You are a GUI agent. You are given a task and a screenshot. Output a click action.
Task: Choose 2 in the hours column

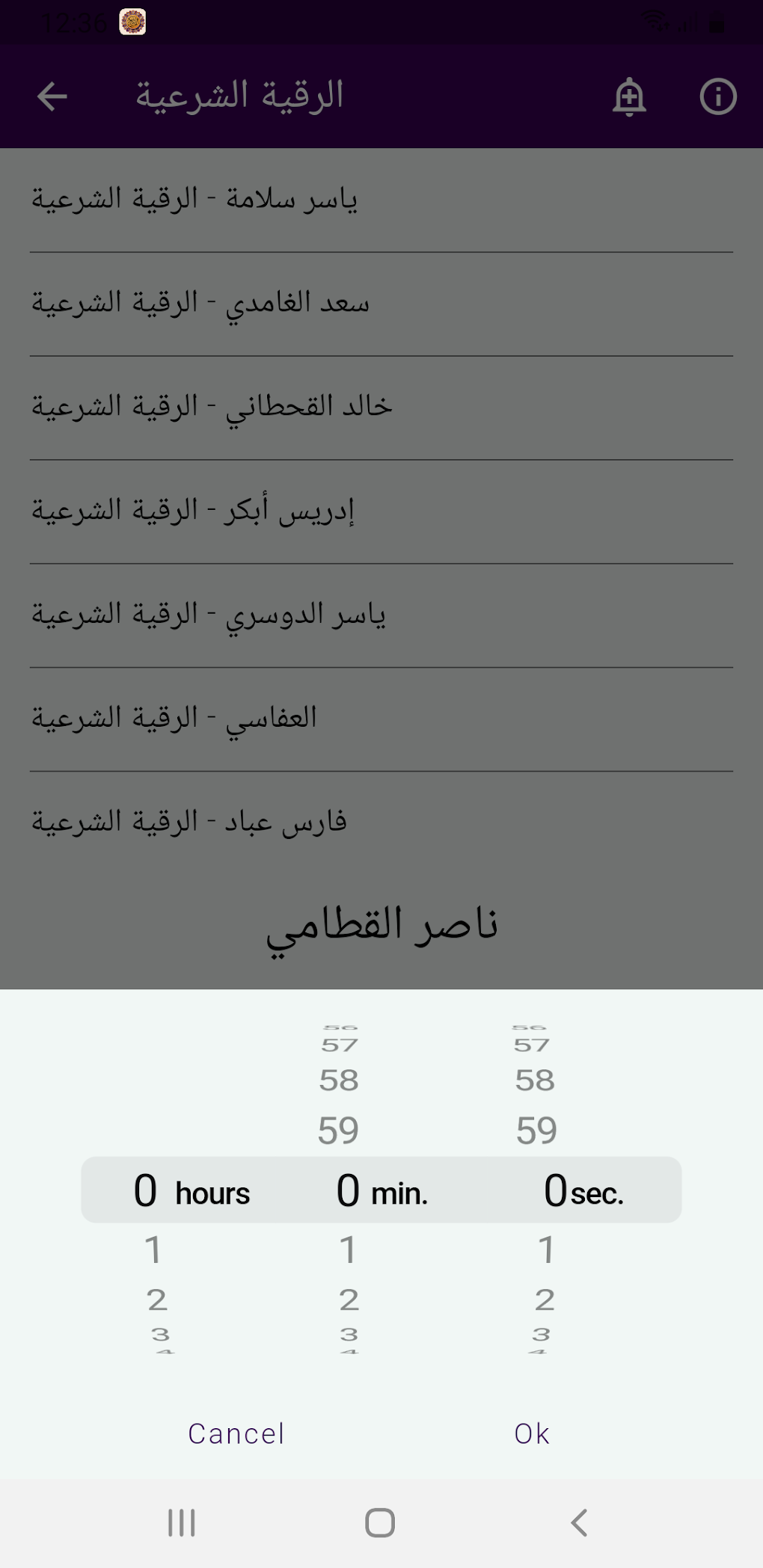point(157,1300)
